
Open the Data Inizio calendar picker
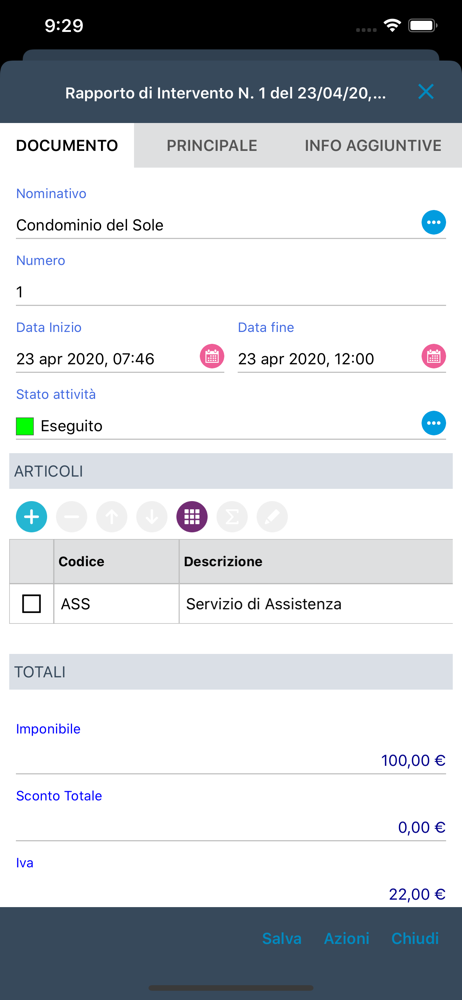pyautogui.click(x=212, y=356)
